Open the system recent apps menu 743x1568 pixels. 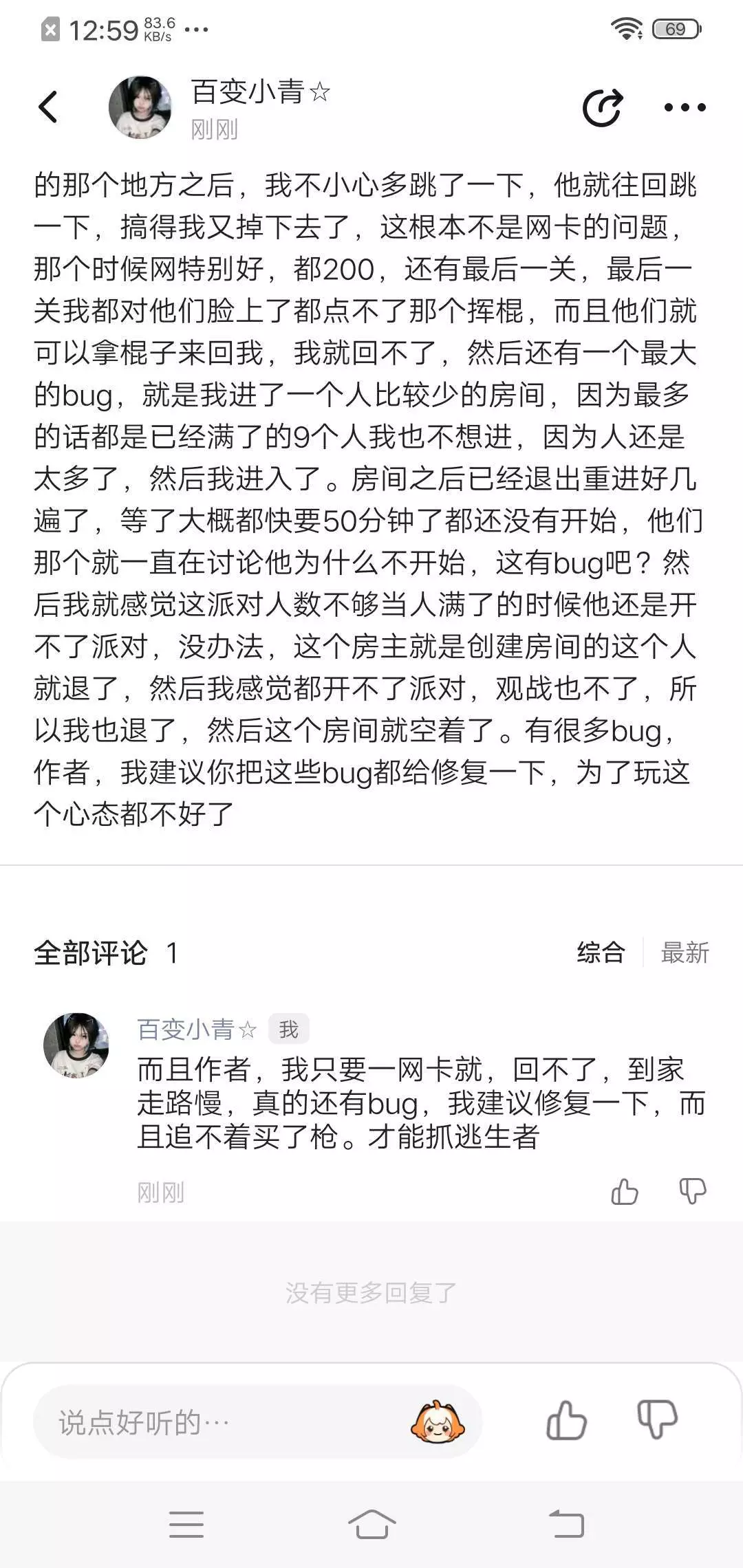pyautogui.click(x=186, y=1524)
